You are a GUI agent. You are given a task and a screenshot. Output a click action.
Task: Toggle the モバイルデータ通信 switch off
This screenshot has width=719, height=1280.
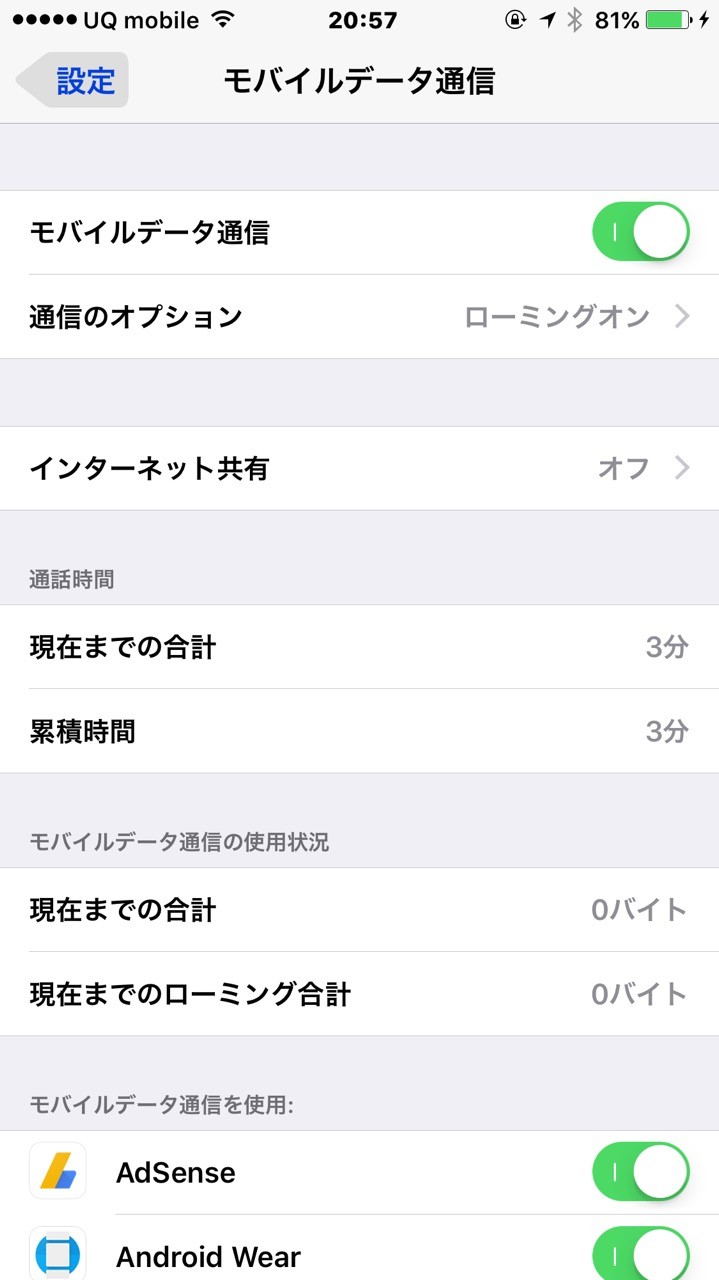(x=641, y=233)
